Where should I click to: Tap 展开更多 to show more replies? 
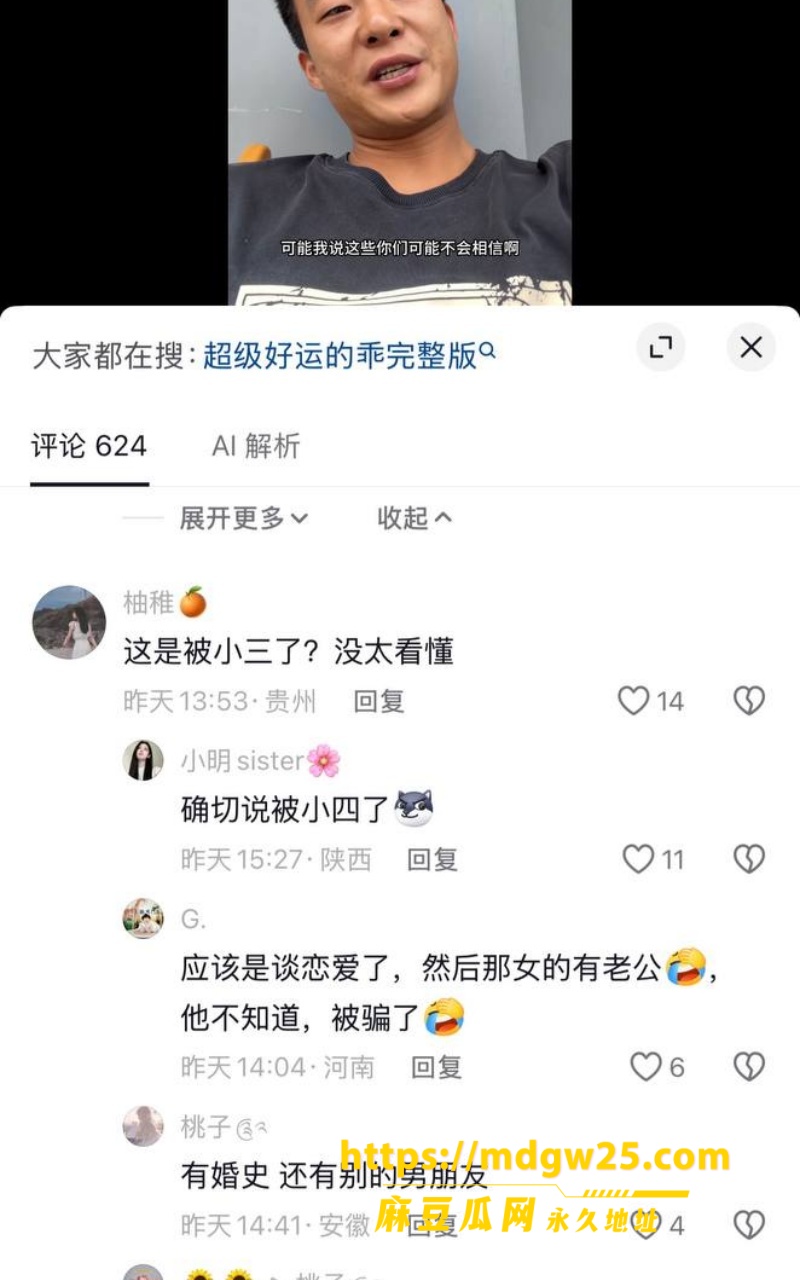244,518
